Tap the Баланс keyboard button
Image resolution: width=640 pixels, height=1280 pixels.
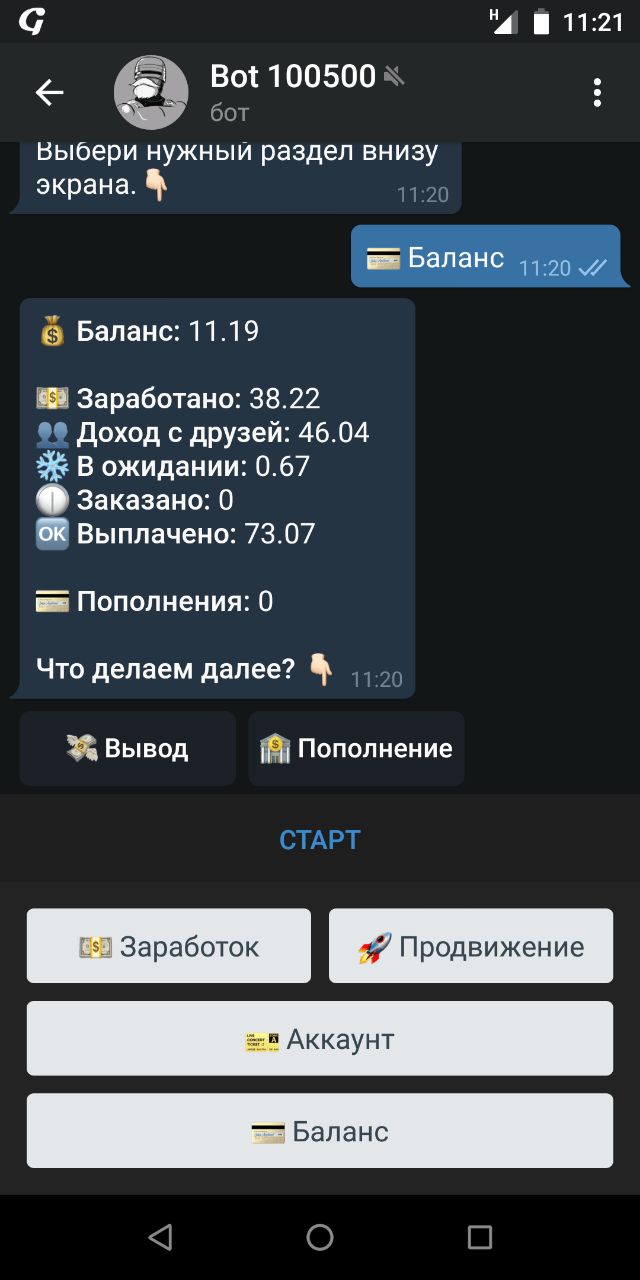pos(320,1131)
